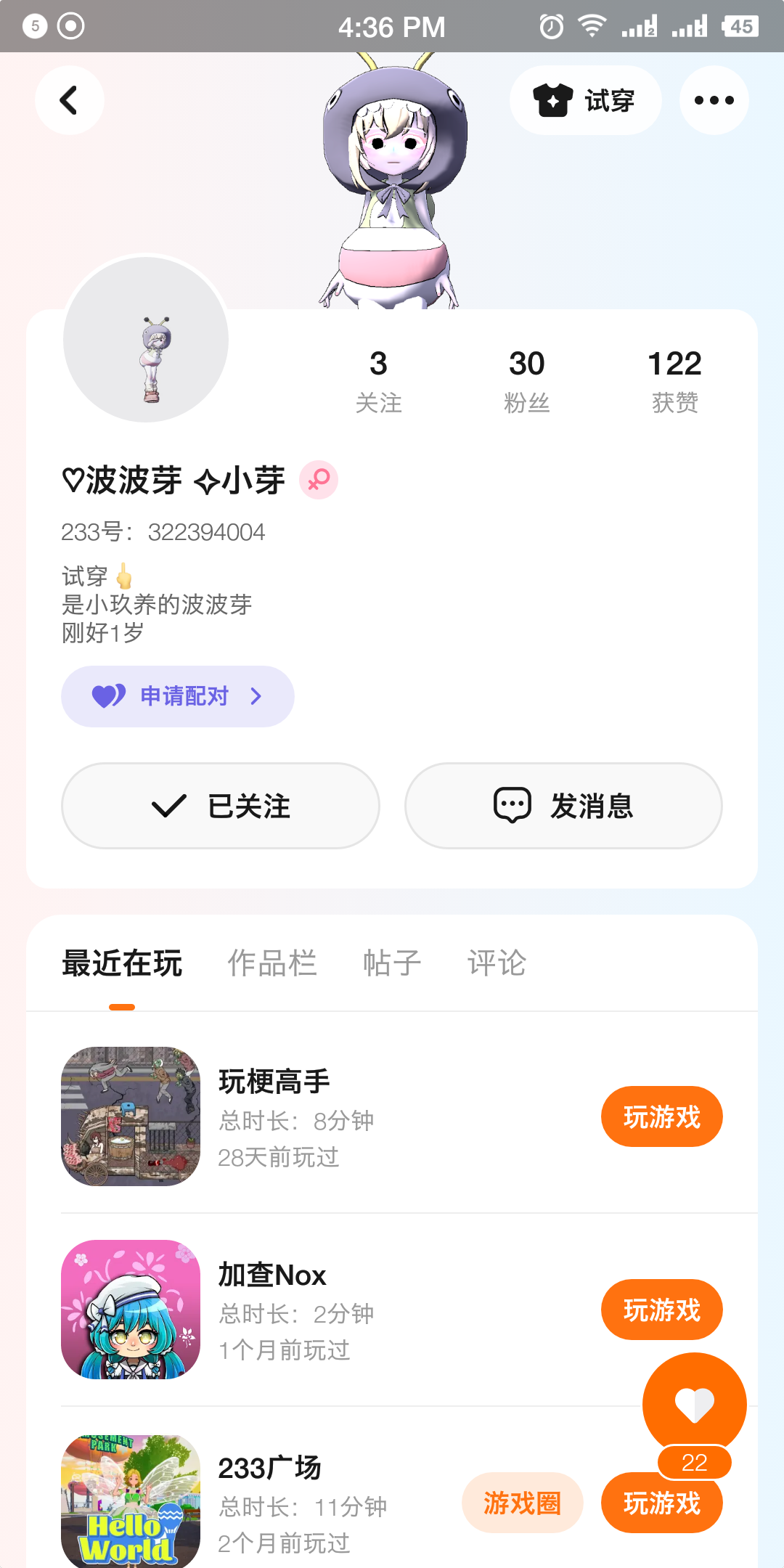Send a message with 发消息
Viewport: 784px width, 1568px height.
(x=563, y=806)
